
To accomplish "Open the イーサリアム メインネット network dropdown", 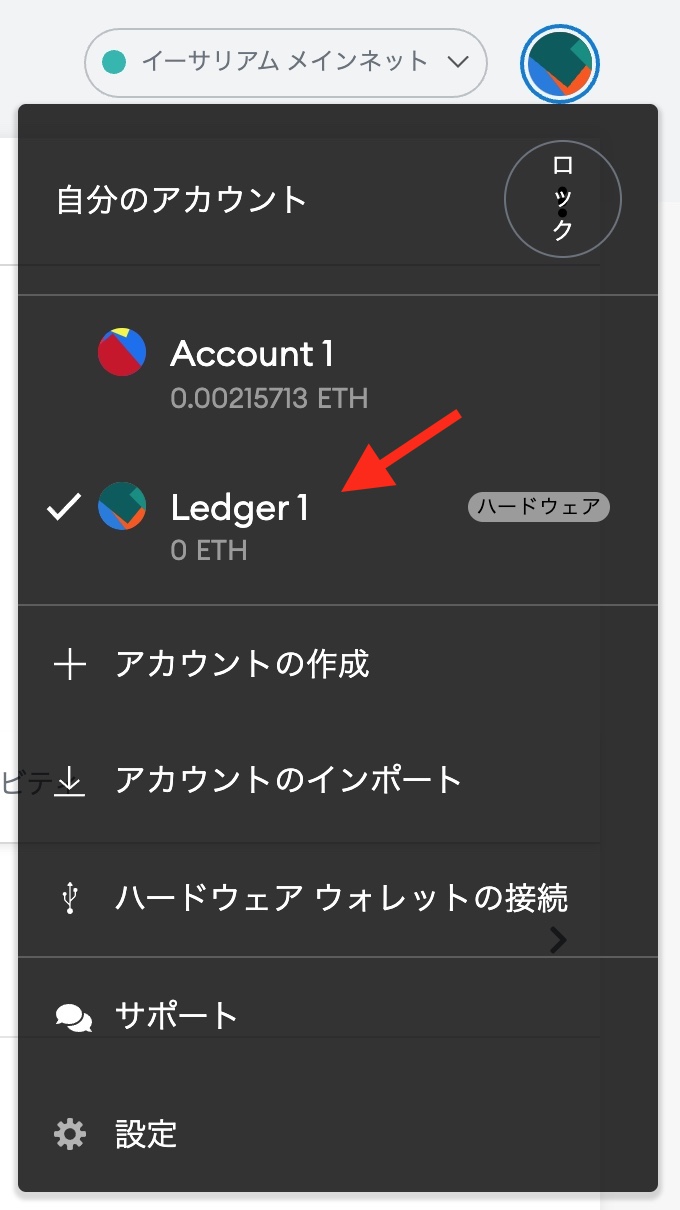I will coord(285,62).
